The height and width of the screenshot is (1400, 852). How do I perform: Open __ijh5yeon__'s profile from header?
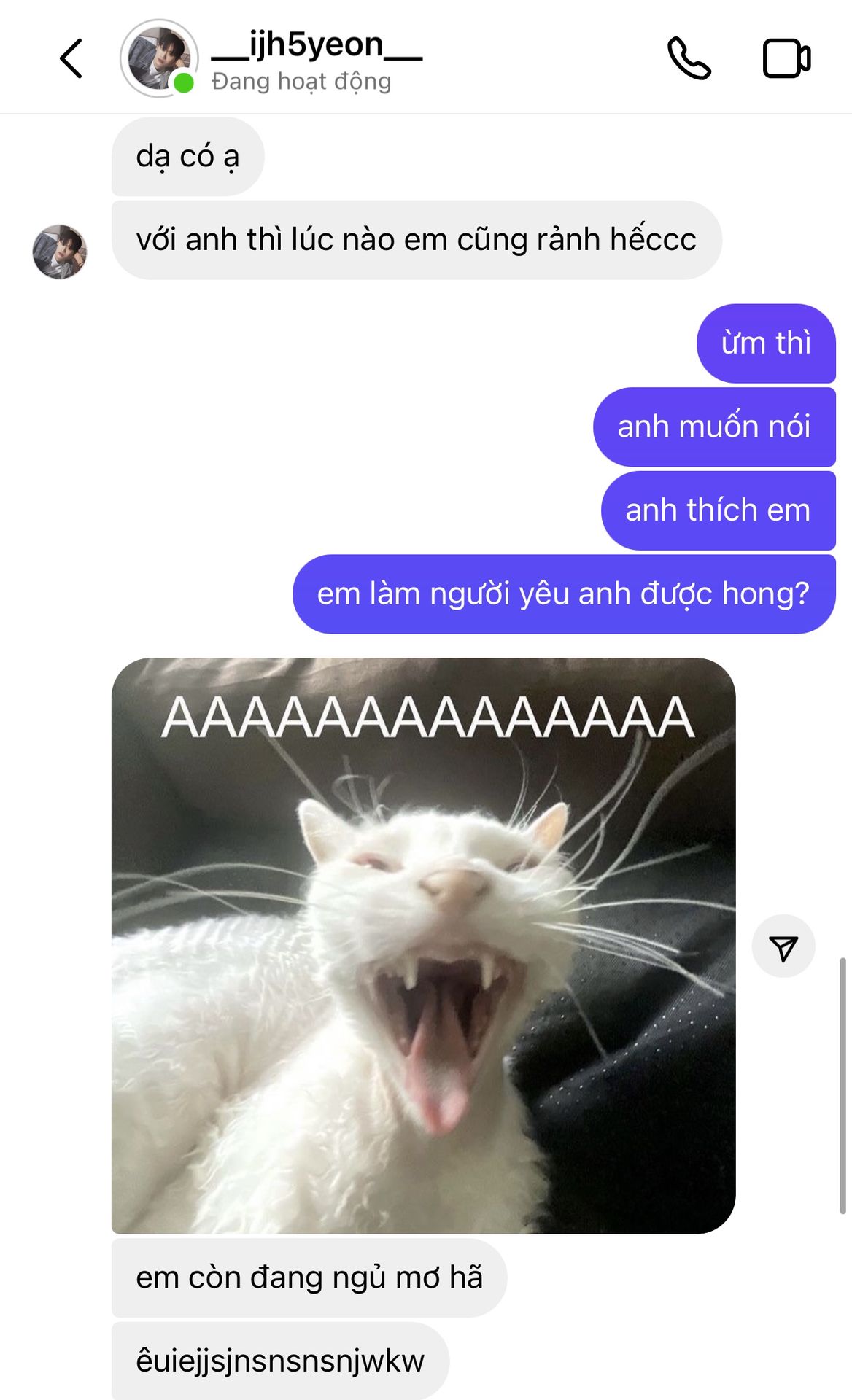point(316,45)
